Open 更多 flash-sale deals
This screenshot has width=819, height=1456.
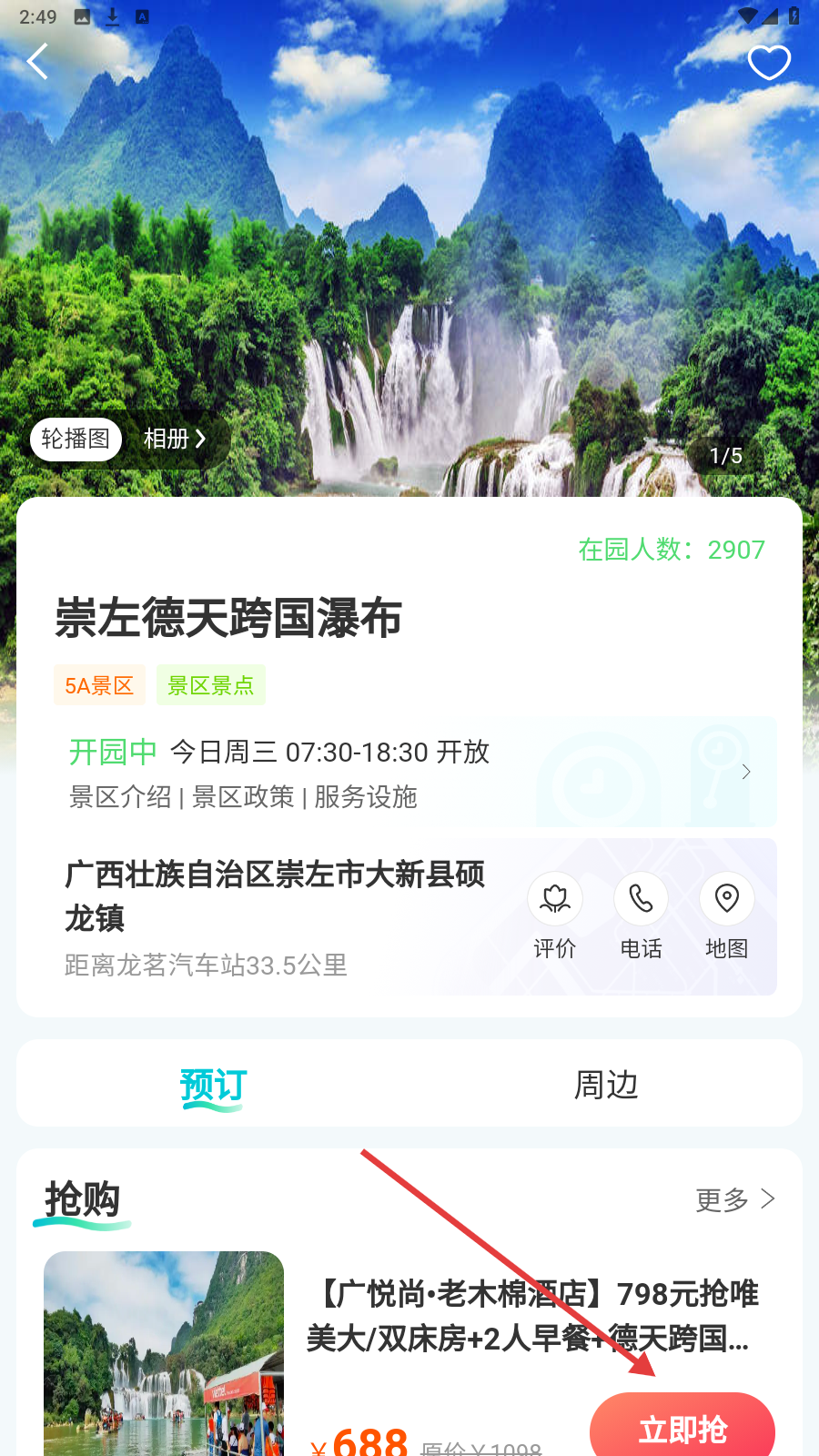point(735,1199)
